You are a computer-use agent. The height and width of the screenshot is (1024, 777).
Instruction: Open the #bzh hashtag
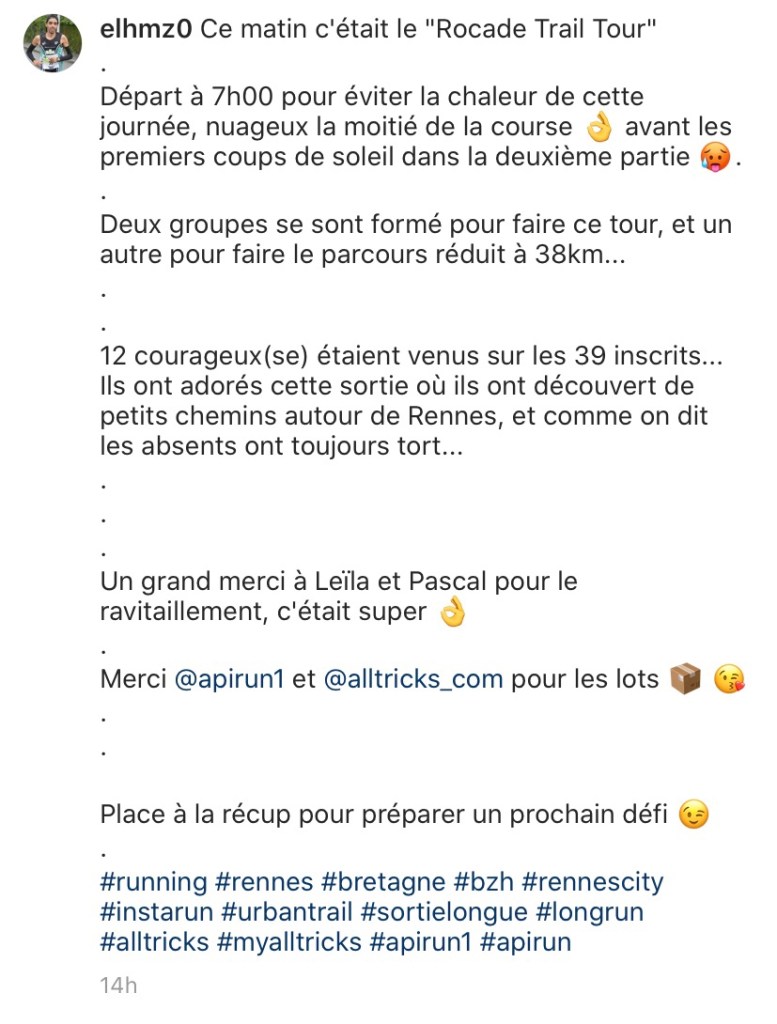tap(484, 883)
